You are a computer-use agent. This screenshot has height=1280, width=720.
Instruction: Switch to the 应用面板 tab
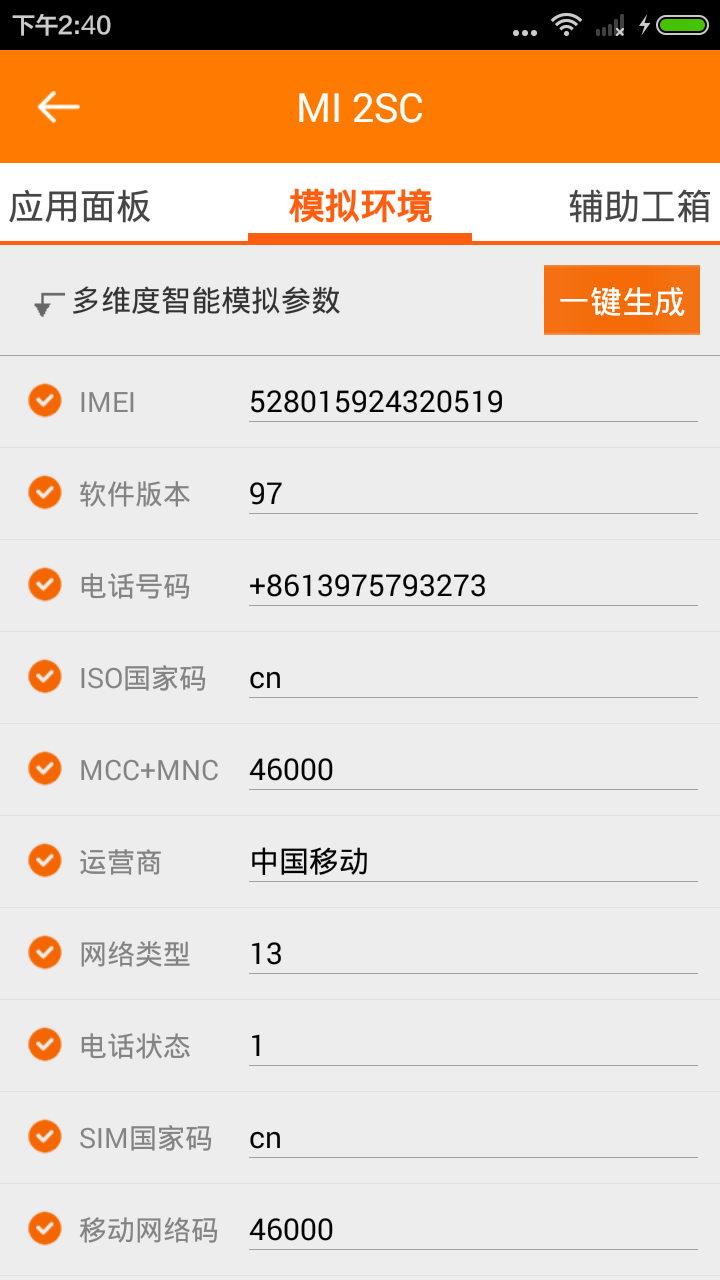pyautogui.click(x=80, y=206)
